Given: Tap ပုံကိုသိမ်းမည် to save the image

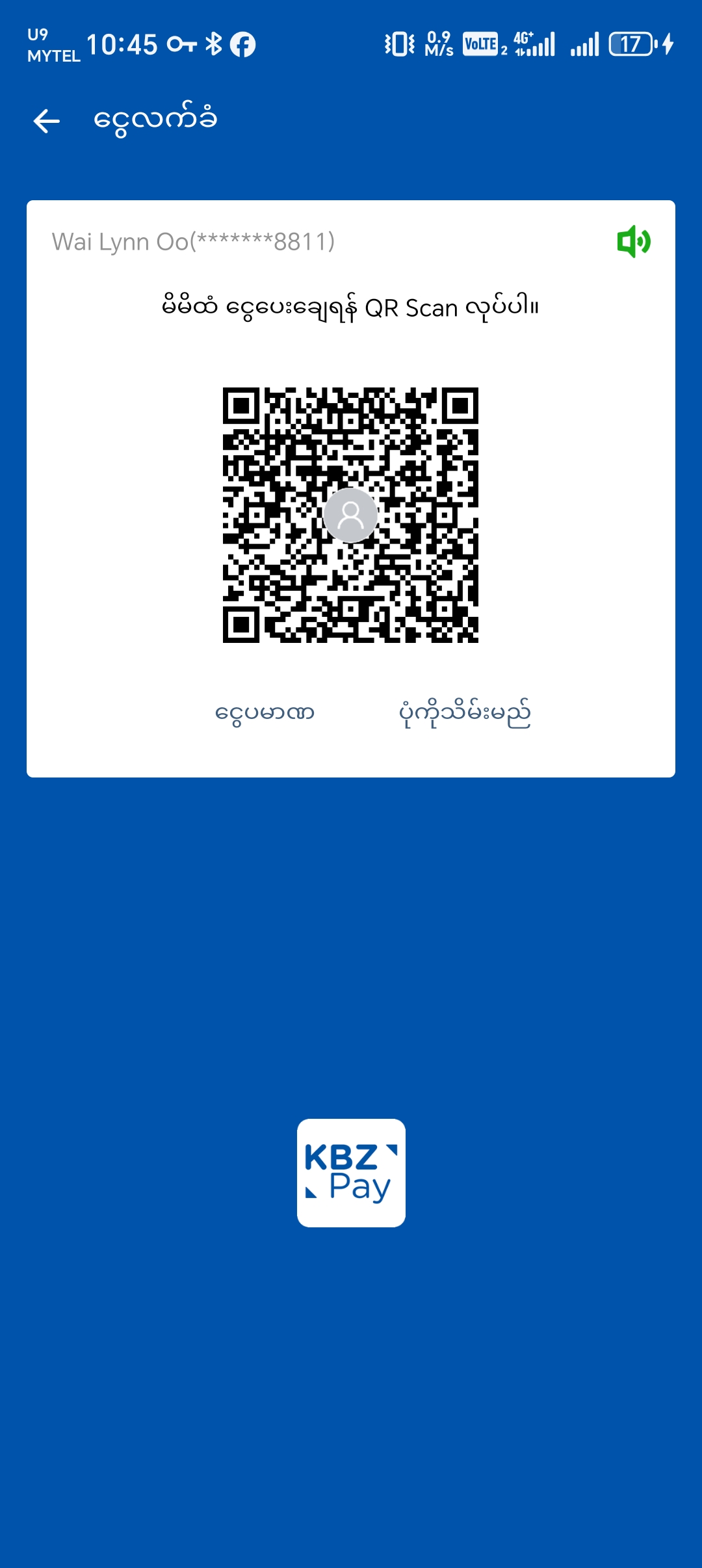Looking at the screenshot, I should pyautogui.click(x=465, y=713).
